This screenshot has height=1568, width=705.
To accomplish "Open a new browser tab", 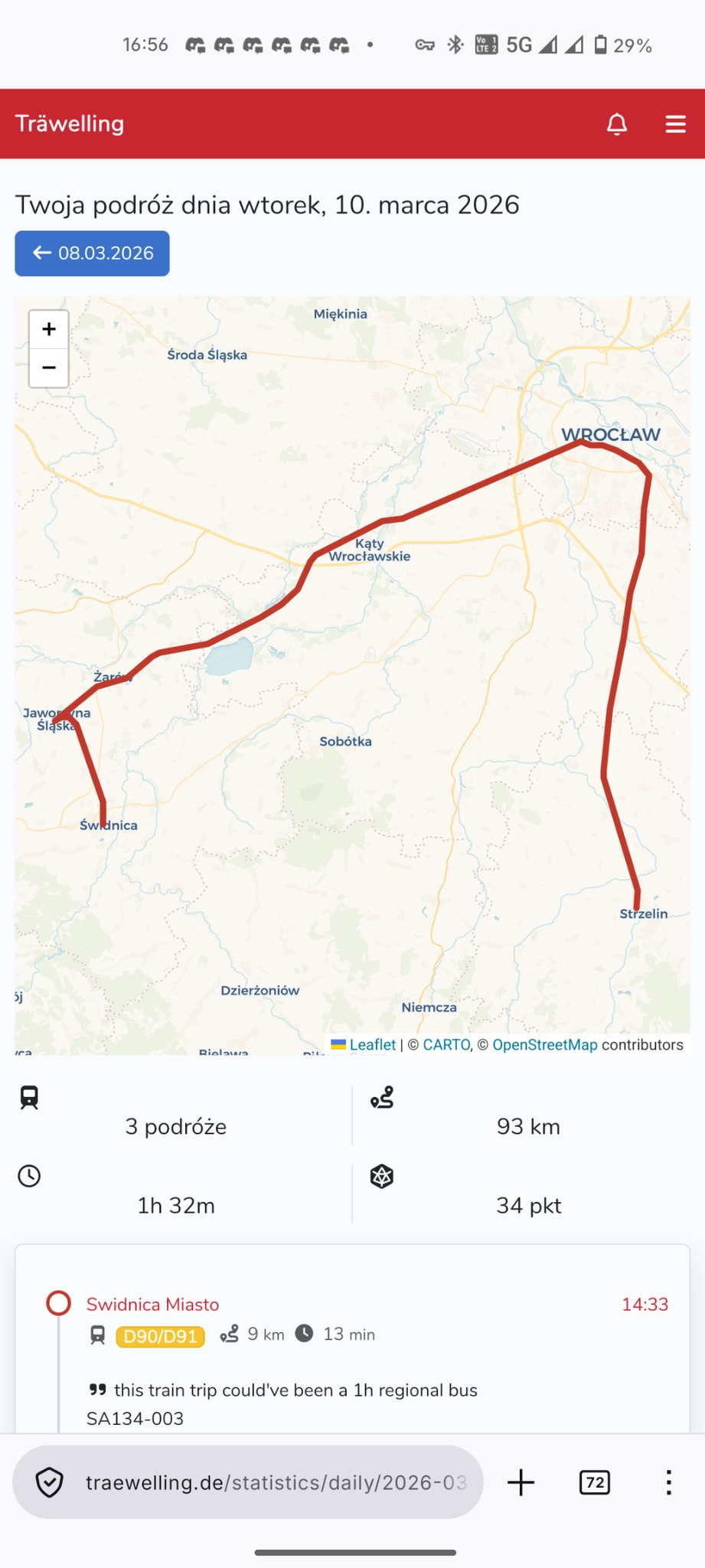I will coord(521,1482).
